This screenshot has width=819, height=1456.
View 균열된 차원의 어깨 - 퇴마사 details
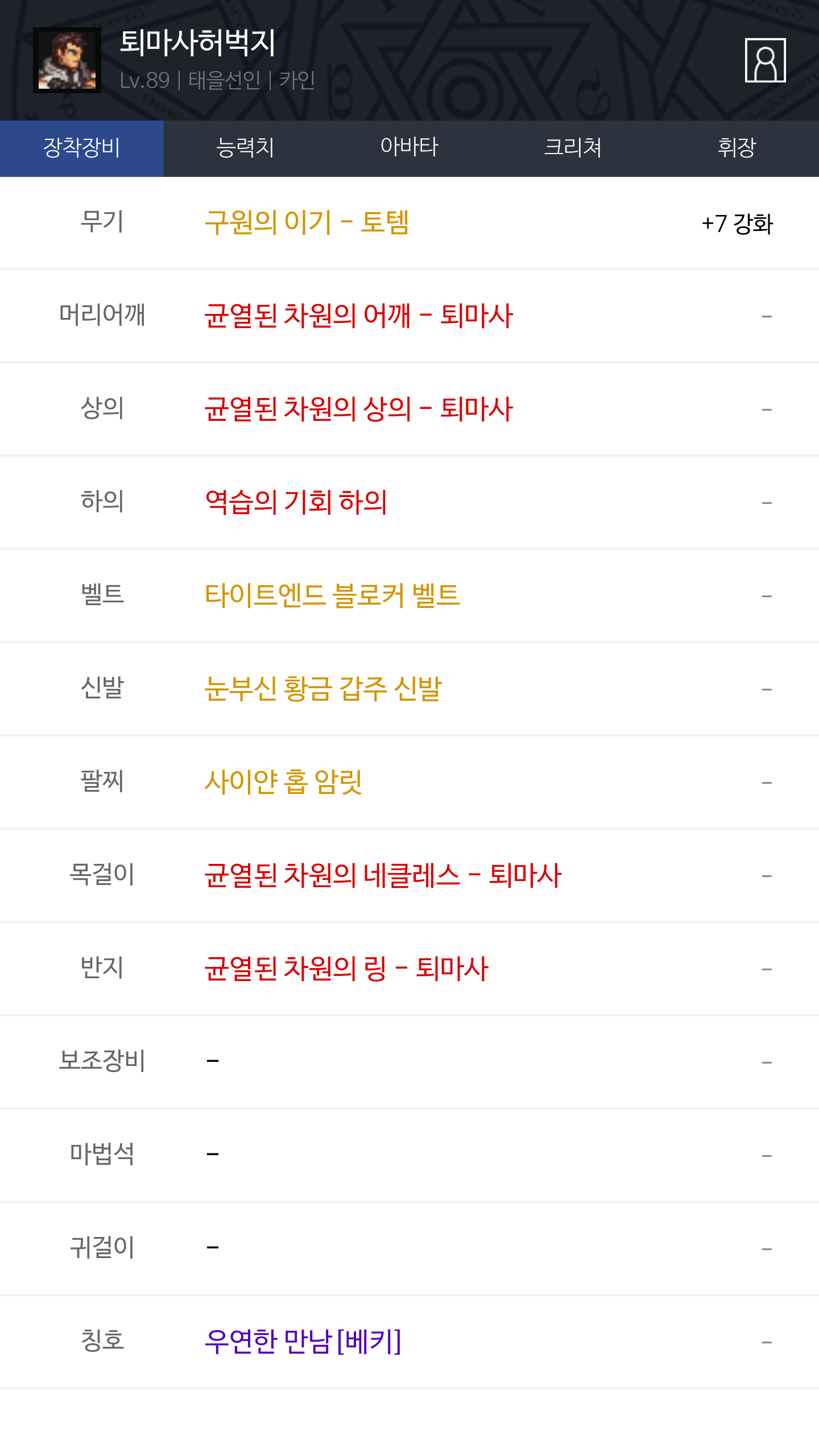pos(359,316)
